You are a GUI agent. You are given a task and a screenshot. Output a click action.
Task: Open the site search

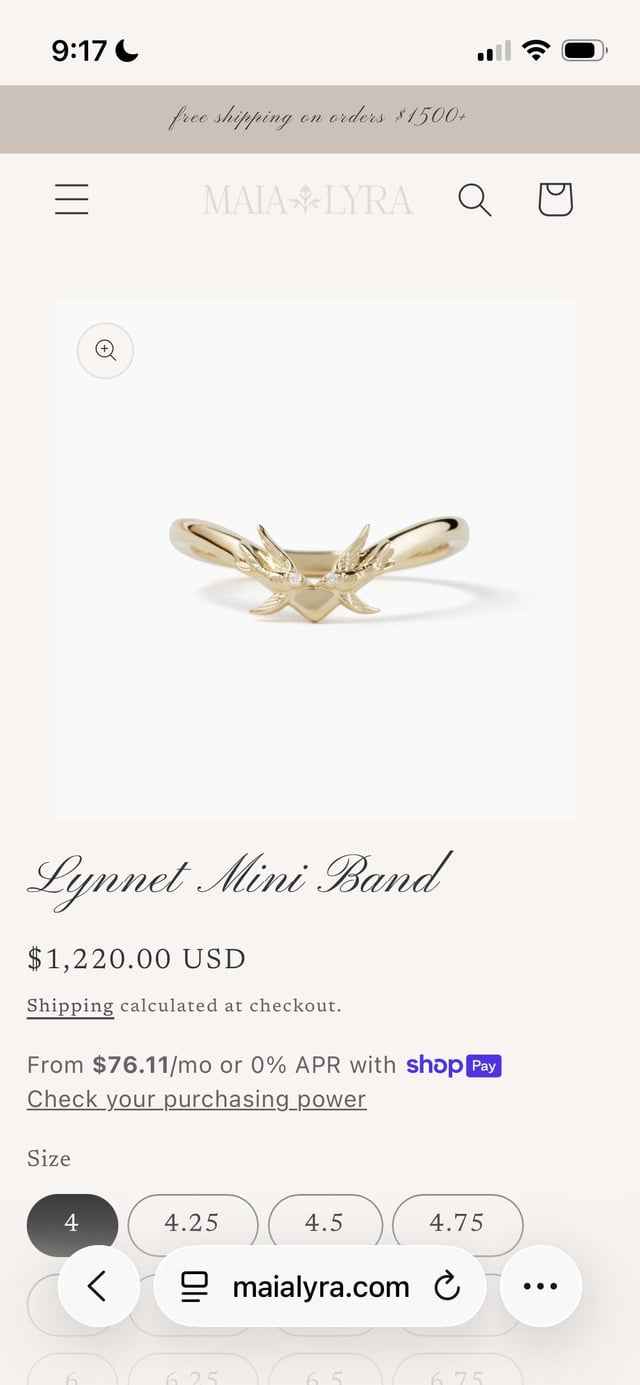coord(475,200)
